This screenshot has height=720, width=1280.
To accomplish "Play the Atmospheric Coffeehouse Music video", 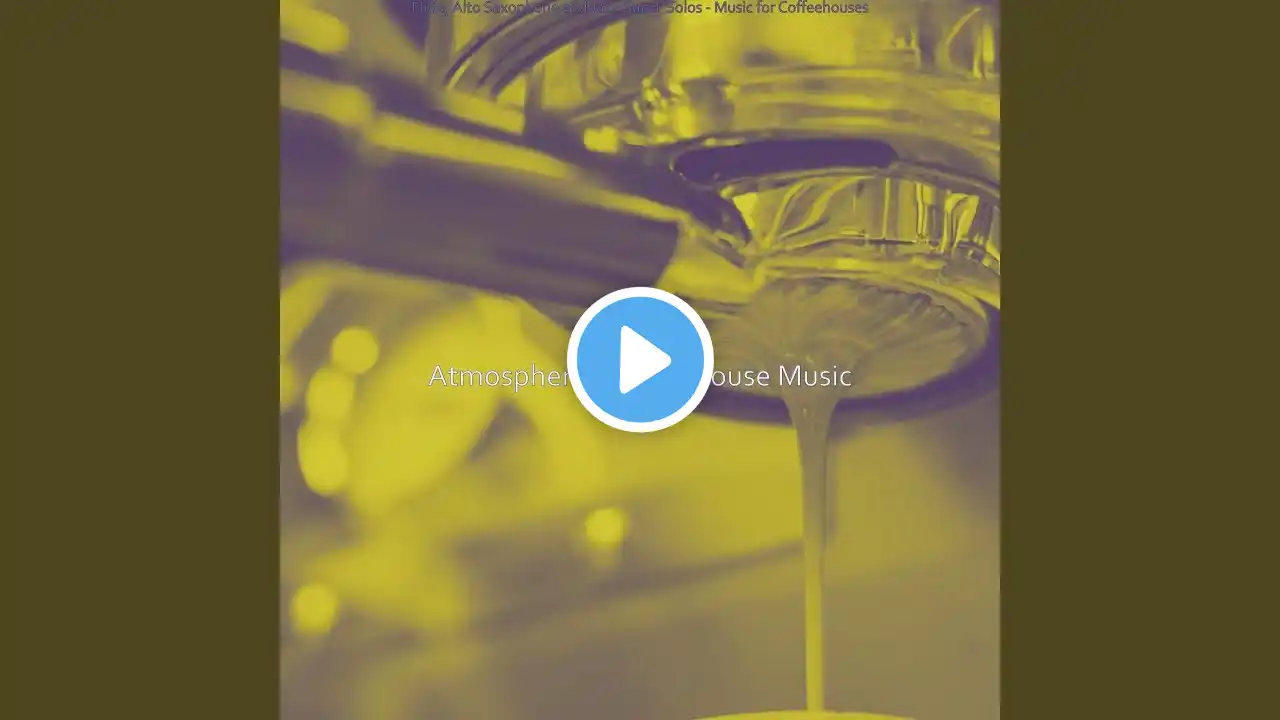I will [640, 360].
